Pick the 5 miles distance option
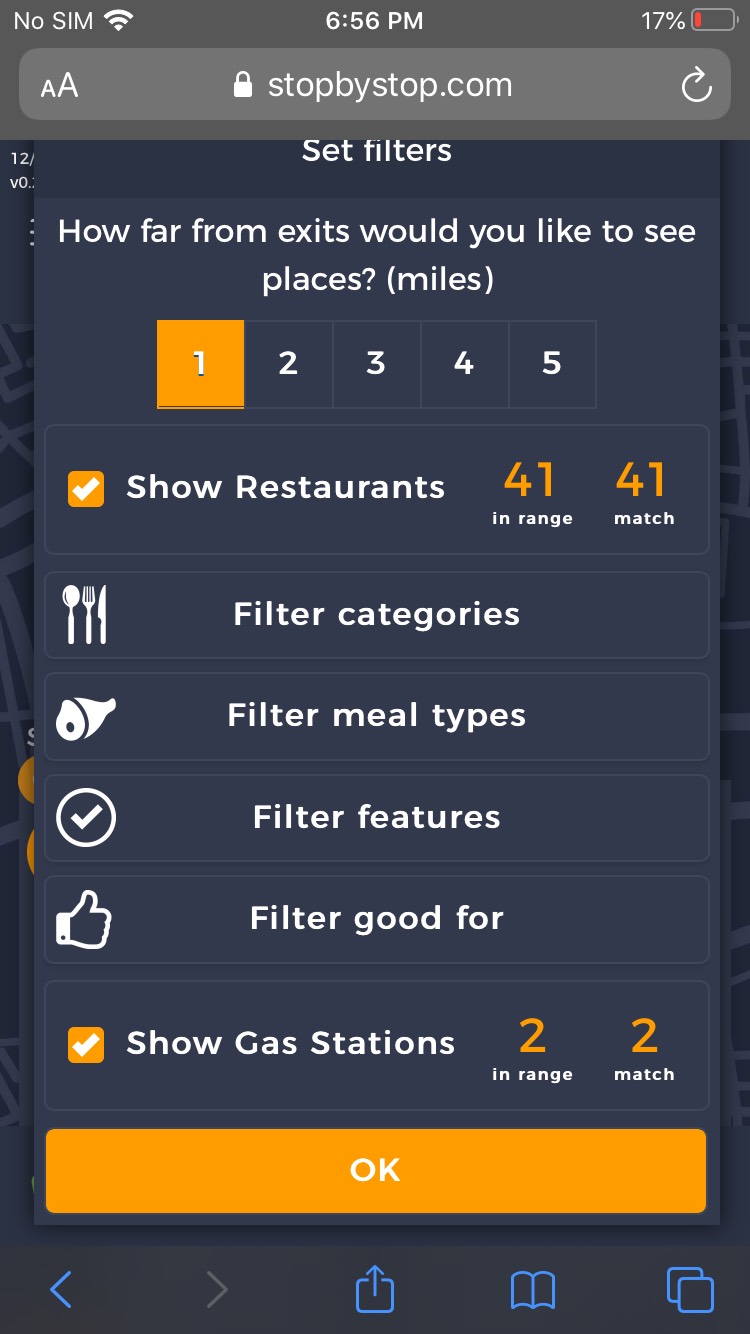Viewport: 750px width, 1334px height. (552, 364)
